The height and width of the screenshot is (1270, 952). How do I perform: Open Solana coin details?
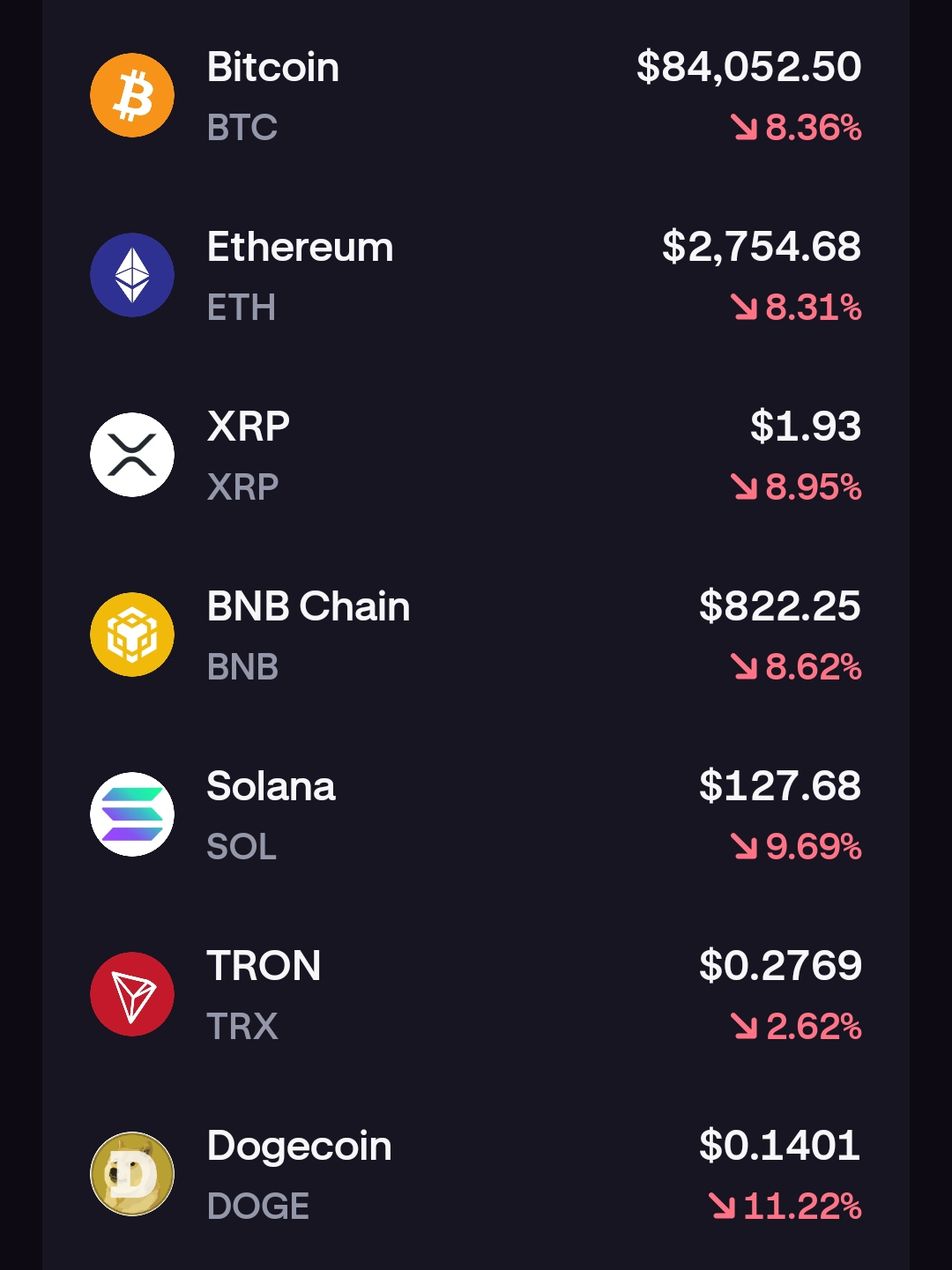point(476,815)
